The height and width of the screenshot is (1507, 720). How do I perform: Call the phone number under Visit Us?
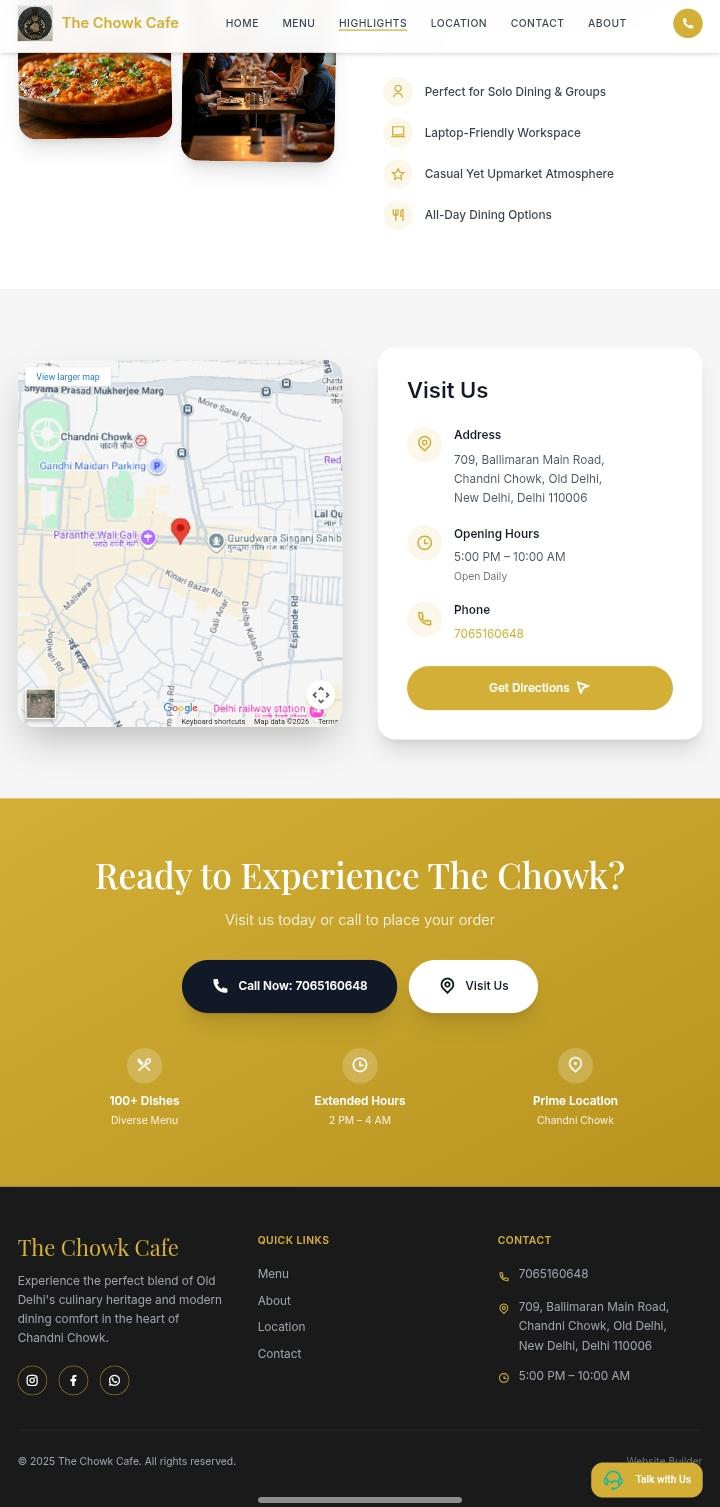(x=489, y=634)
